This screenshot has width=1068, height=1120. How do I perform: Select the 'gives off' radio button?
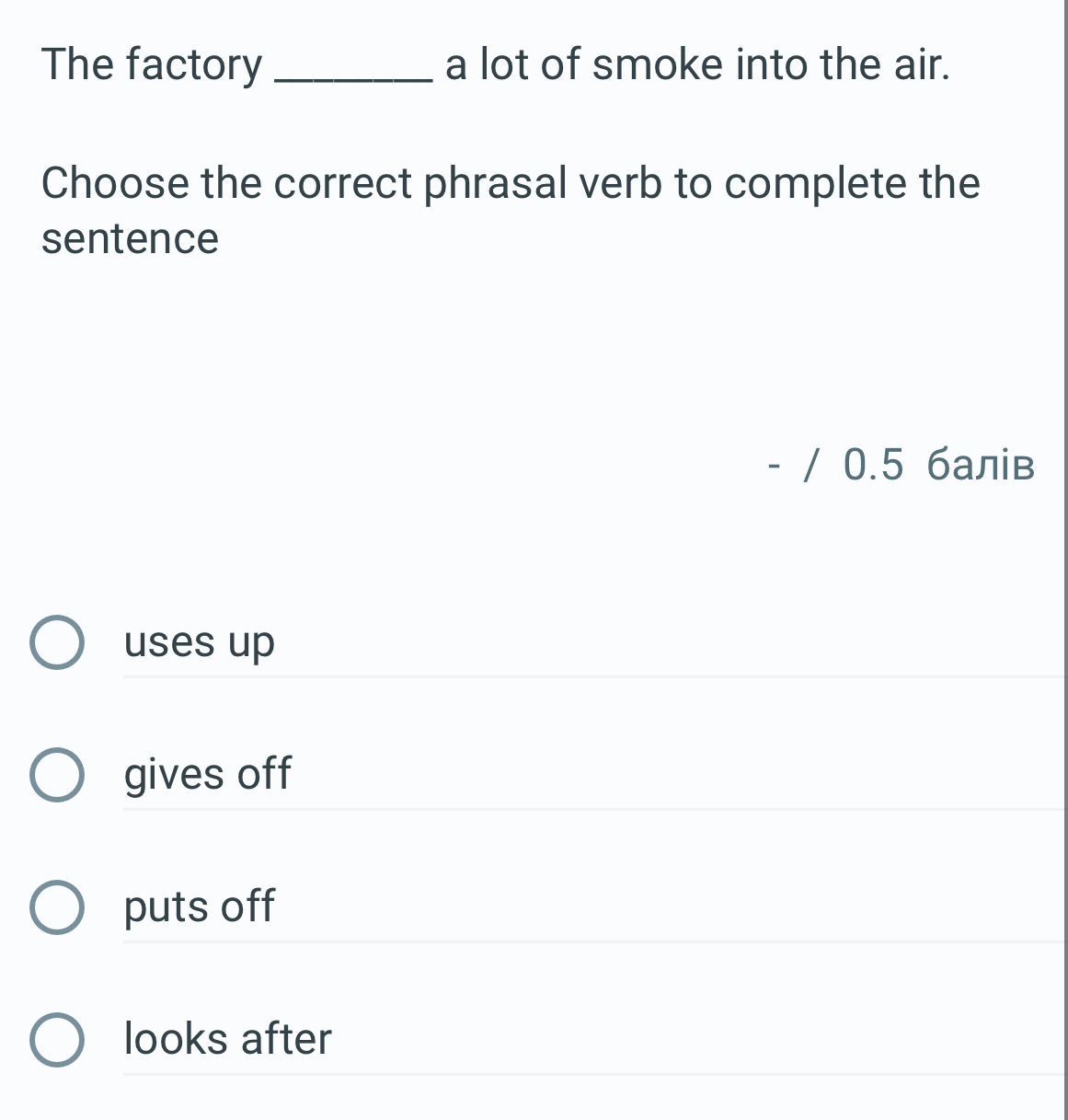click(x=57, y=776)
